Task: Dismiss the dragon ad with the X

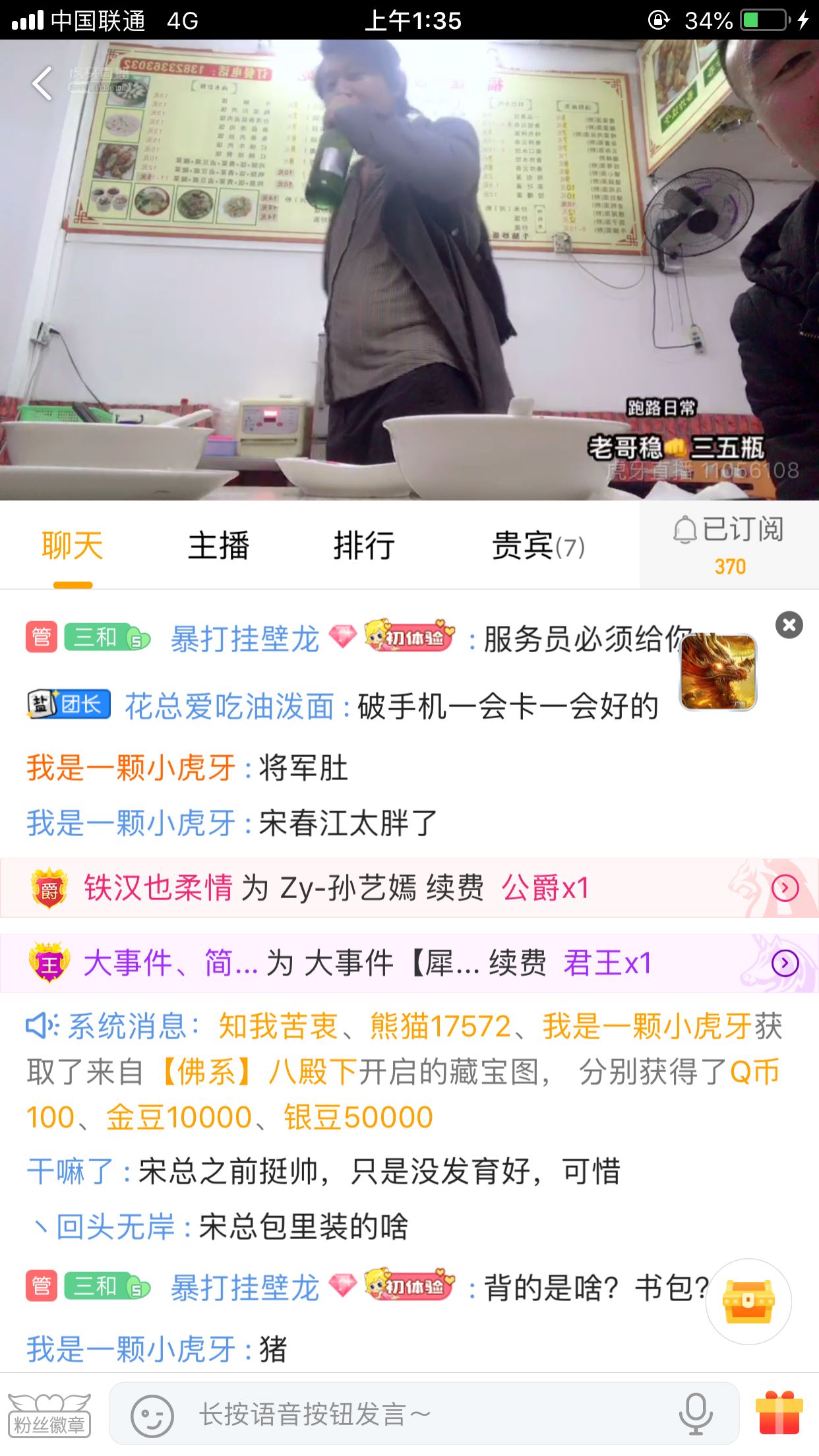Action: [789, 624]
